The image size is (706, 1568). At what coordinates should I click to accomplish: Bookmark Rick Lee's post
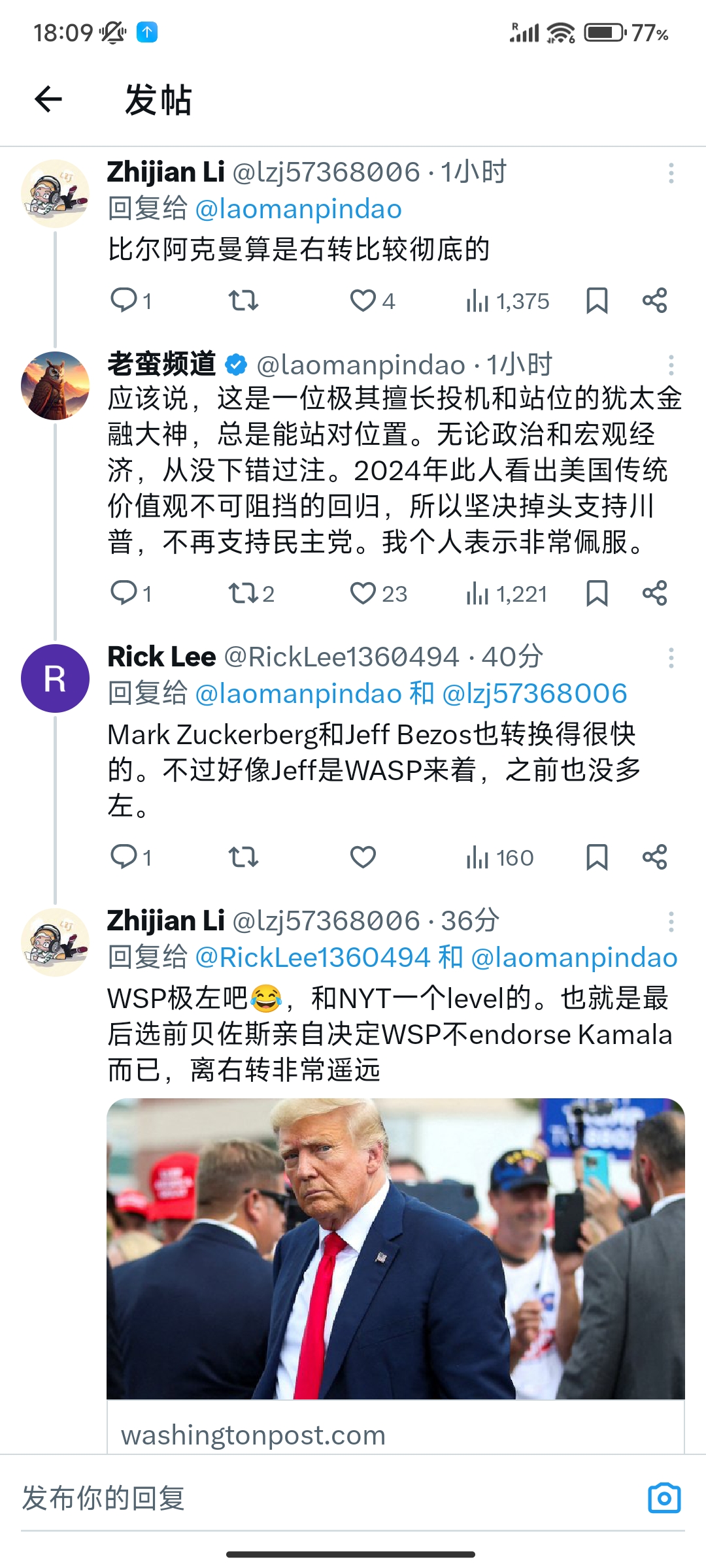597,857
